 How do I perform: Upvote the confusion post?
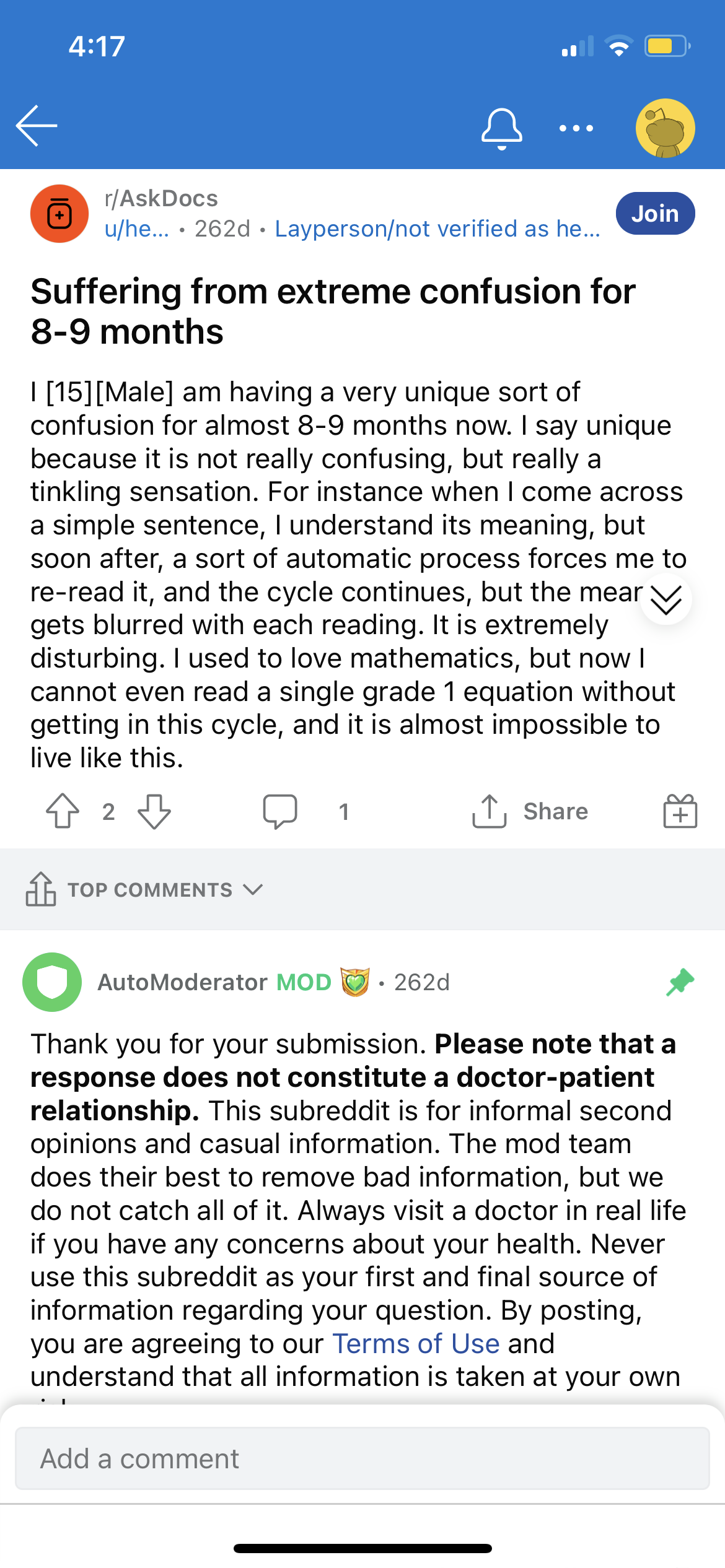tap(63, 811)
